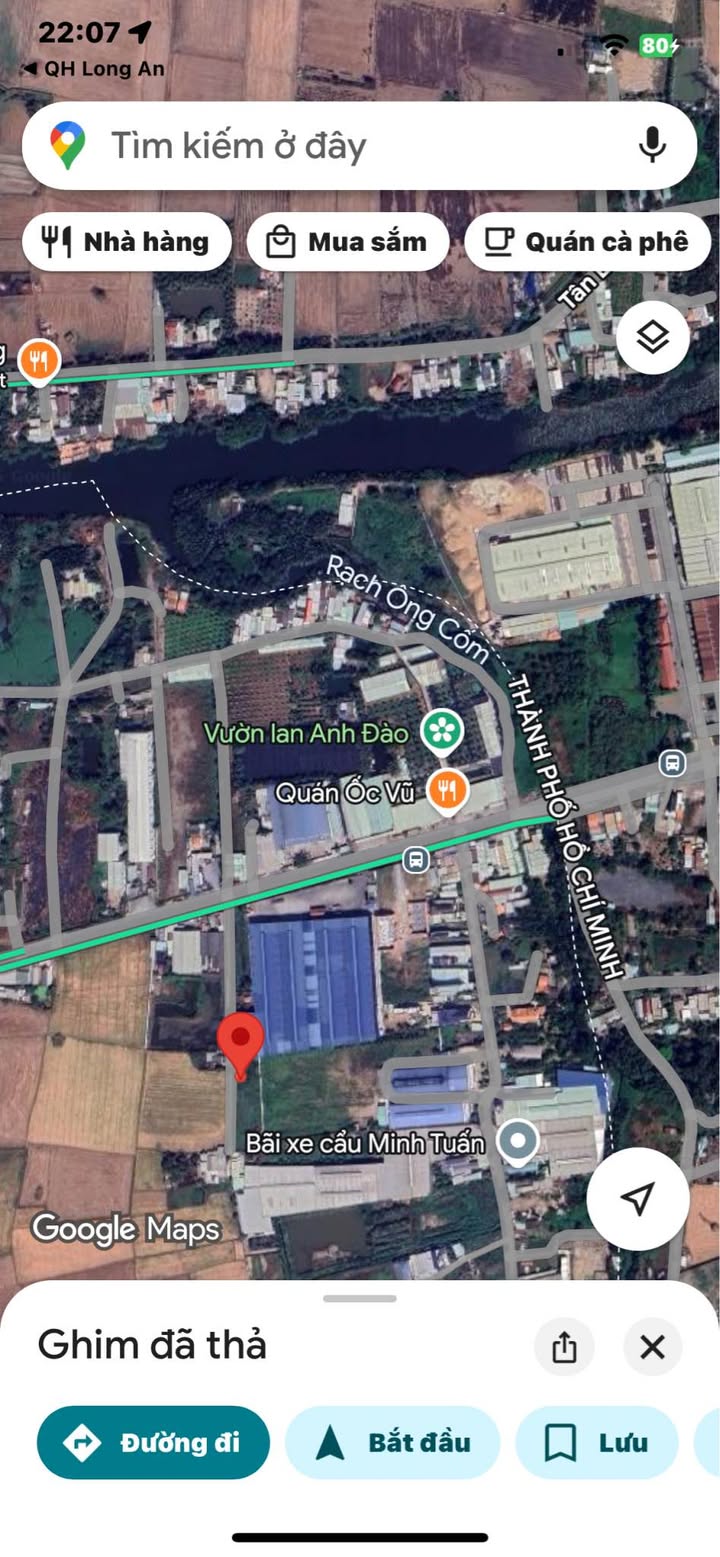Center map on my current location

tap(637, 1198)
